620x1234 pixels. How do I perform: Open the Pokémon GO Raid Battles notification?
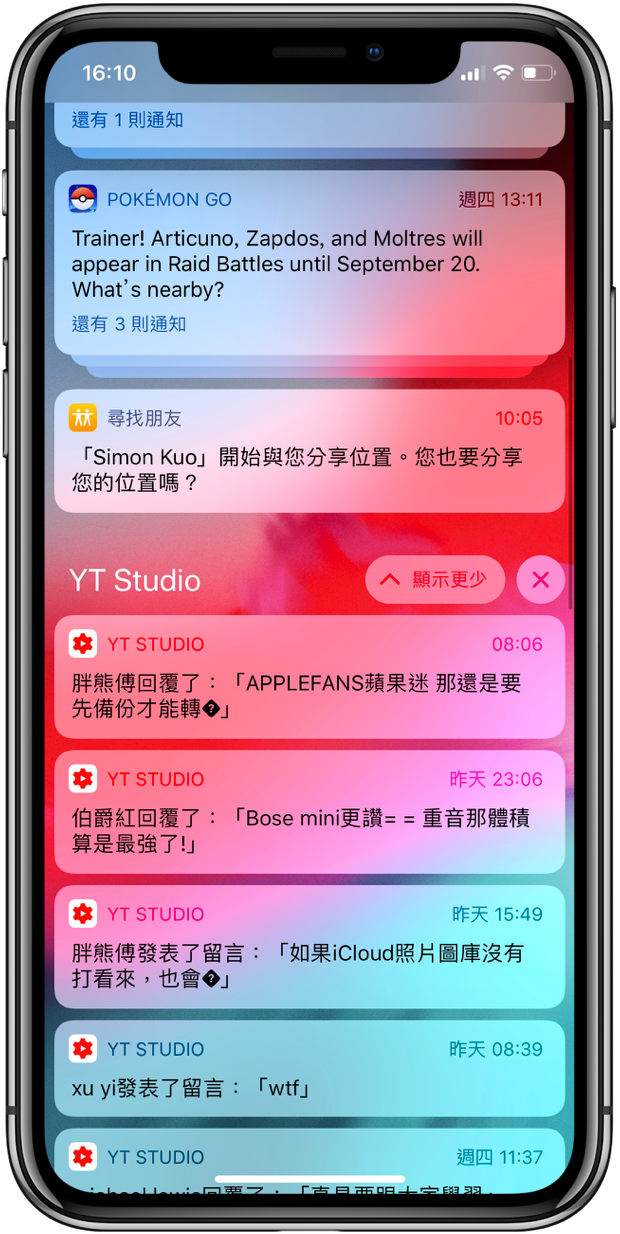click(310, 262)
